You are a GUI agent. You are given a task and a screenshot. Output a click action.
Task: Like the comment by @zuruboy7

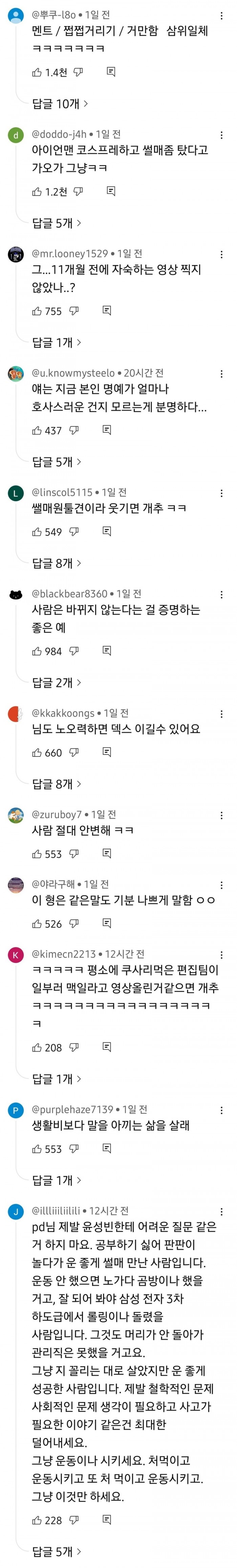click(37, 854)
